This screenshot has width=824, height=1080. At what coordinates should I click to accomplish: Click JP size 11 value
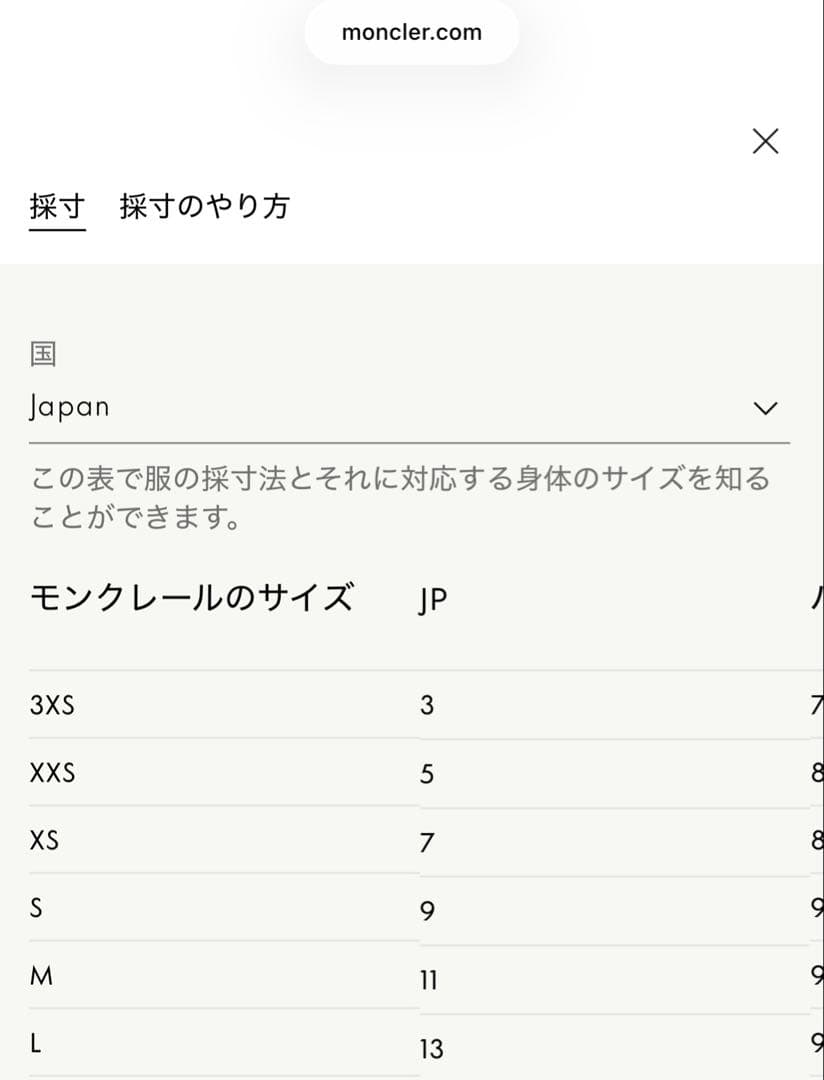coord(428,980)
